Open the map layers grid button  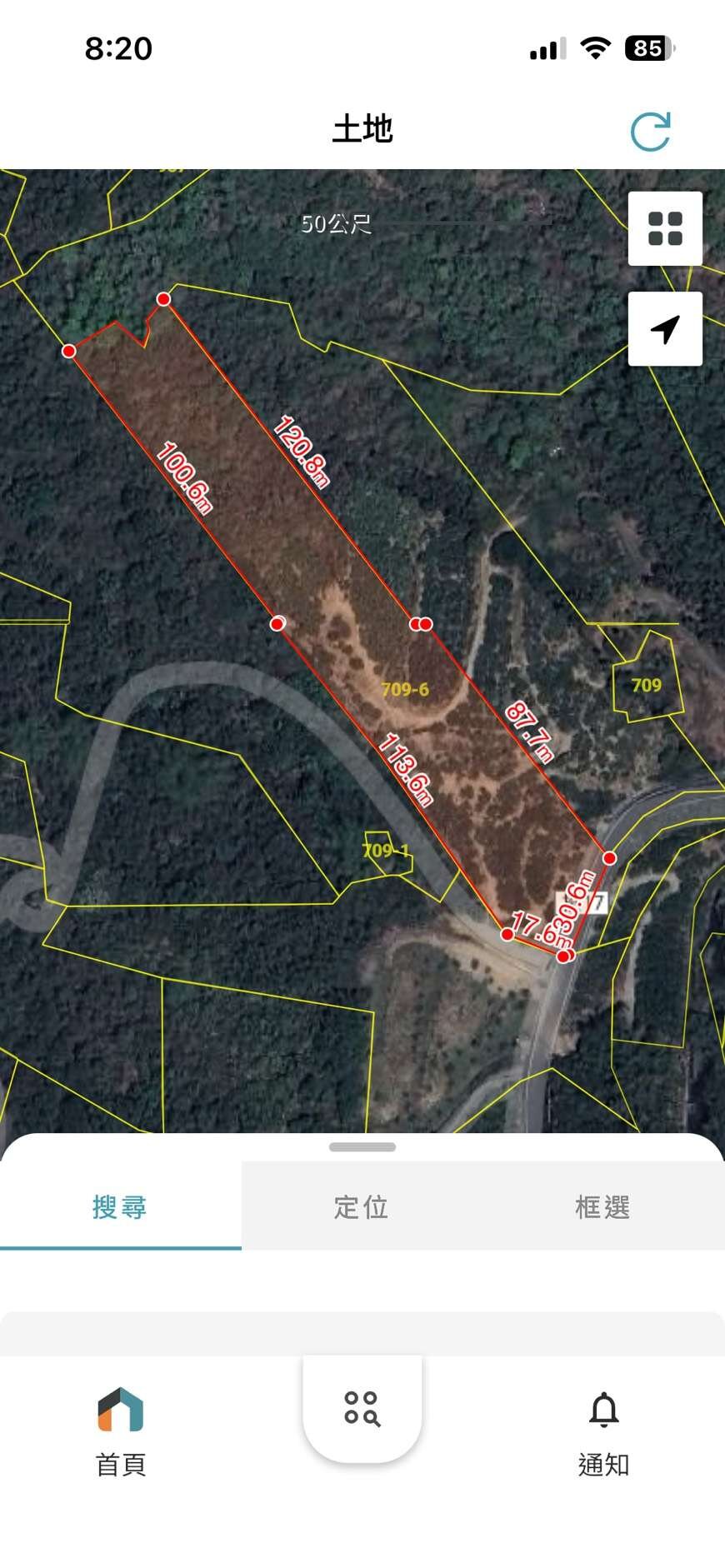click(x=665, y=229)
